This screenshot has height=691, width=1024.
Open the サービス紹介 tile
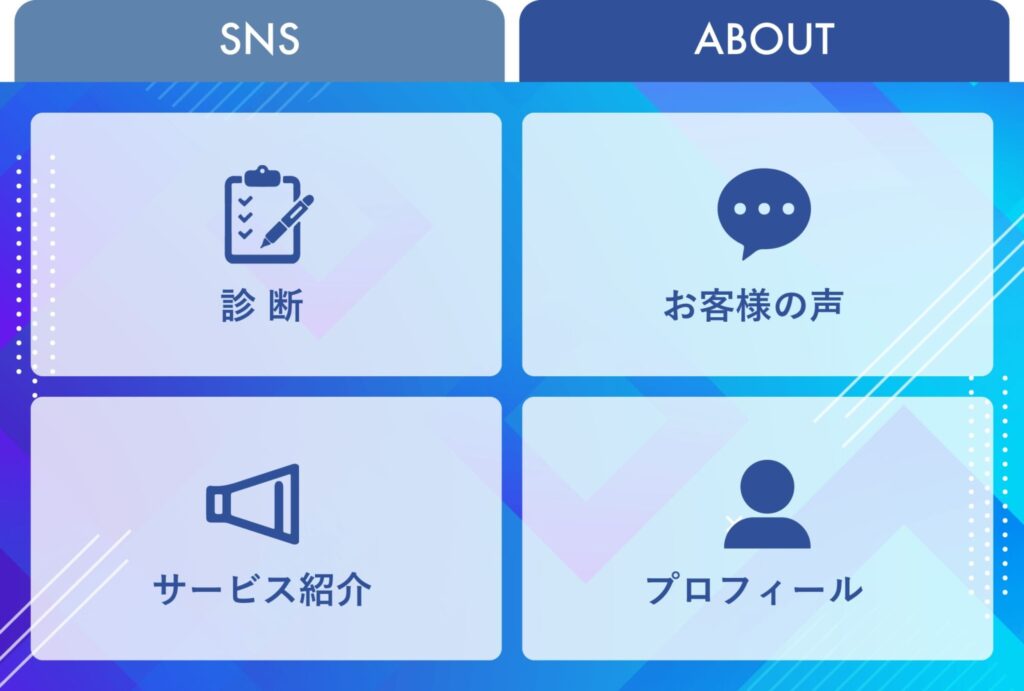pyautogui.click(x=265, y=528)
